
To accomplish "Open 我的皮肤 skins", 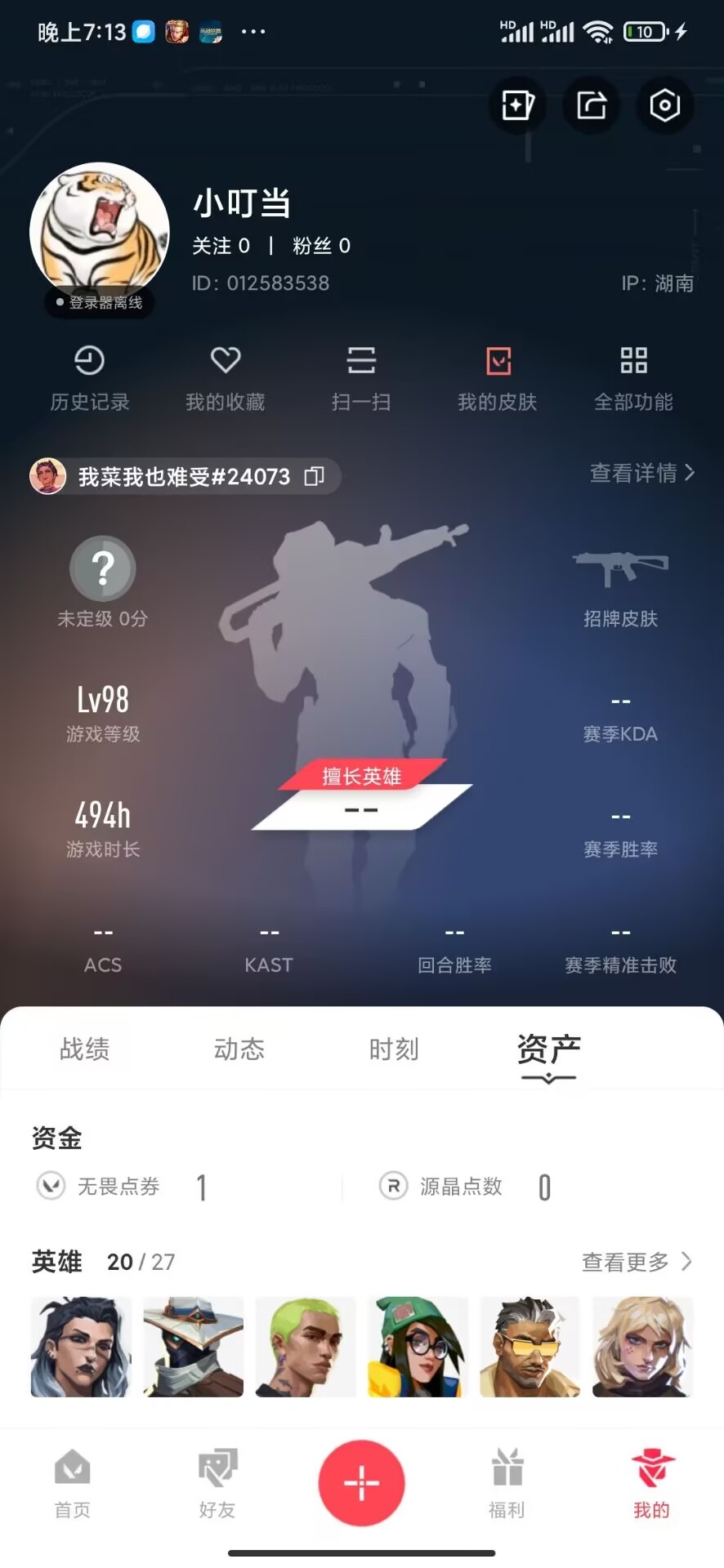I will (x=497, y=377).
